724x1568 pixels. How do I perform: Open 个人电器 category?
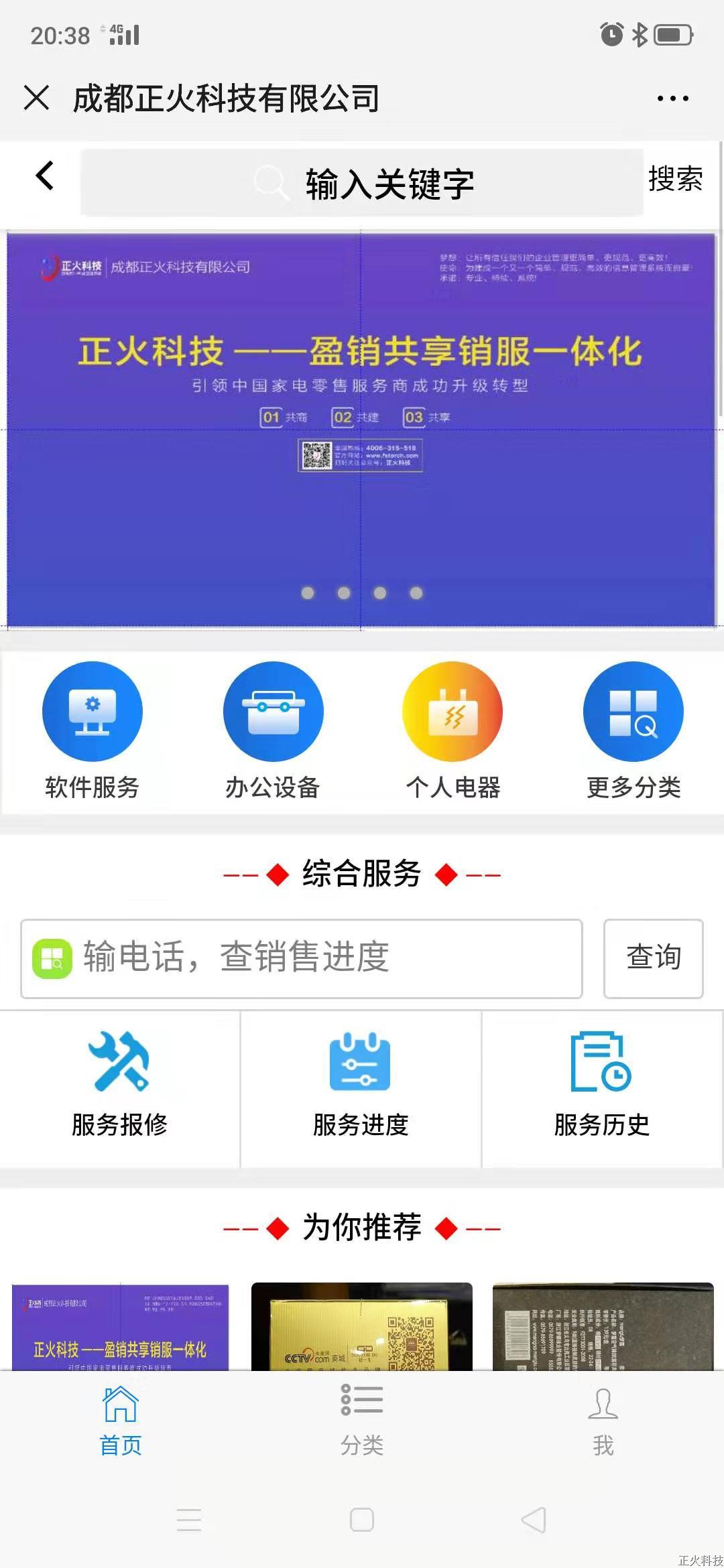[x=452, y=730]
